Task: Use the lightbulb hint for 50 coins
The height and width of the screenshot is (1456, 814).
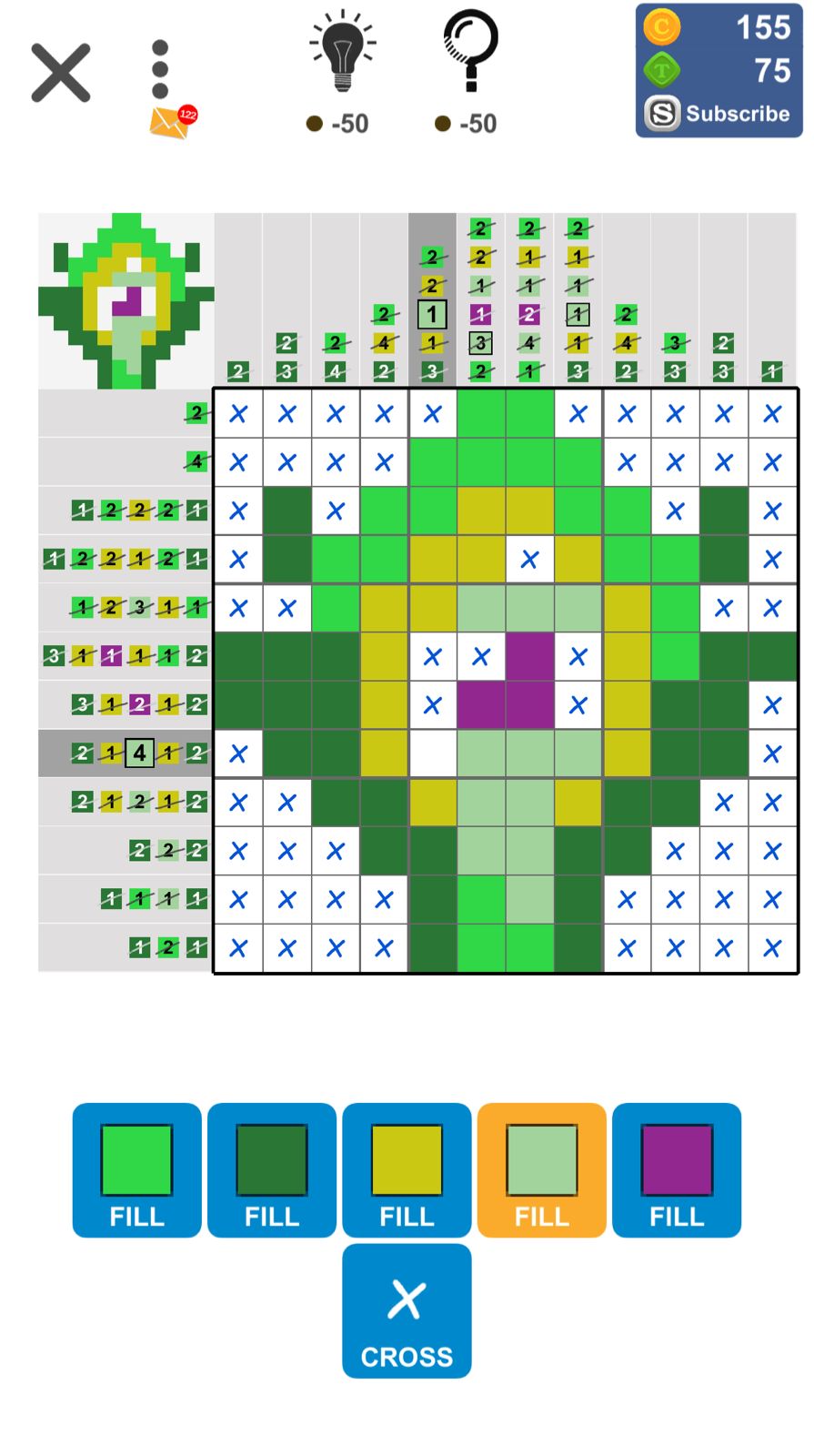Action: pos(342,55)
